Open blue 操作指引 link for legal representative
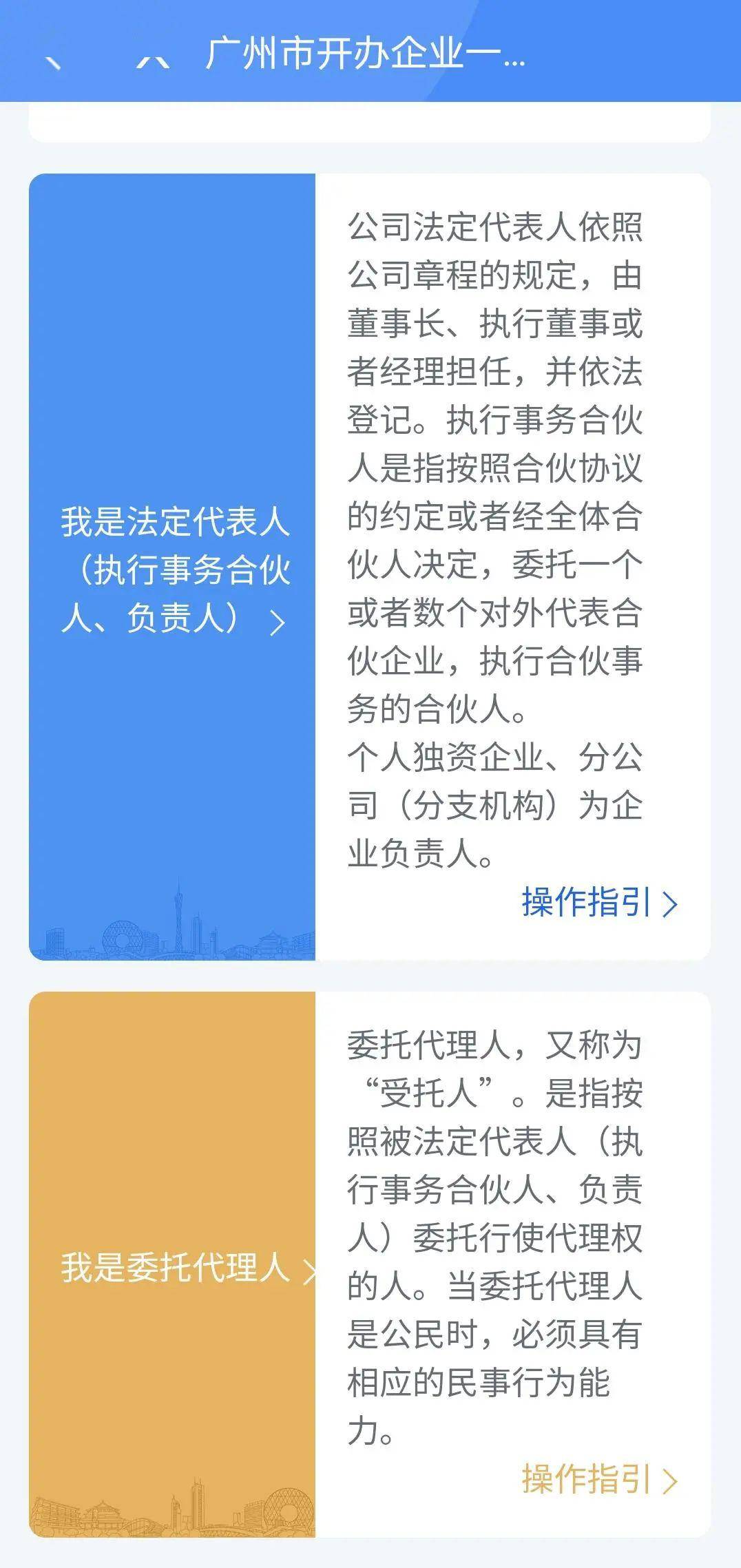This screenshot has width=741, height=1568. coord(598,902)
